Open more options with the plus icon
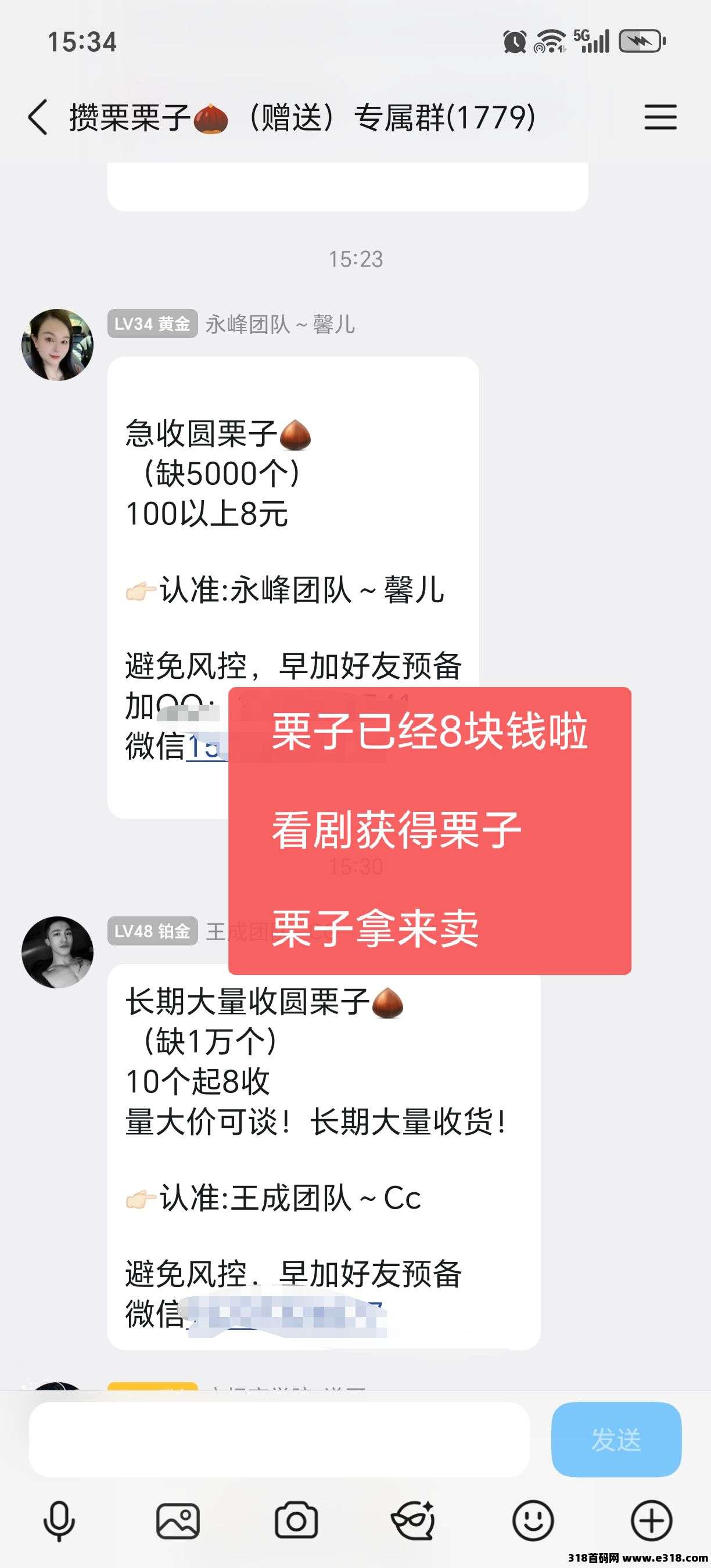The width and height of the screenshot is (711, 1568). tap(651, 1520)
